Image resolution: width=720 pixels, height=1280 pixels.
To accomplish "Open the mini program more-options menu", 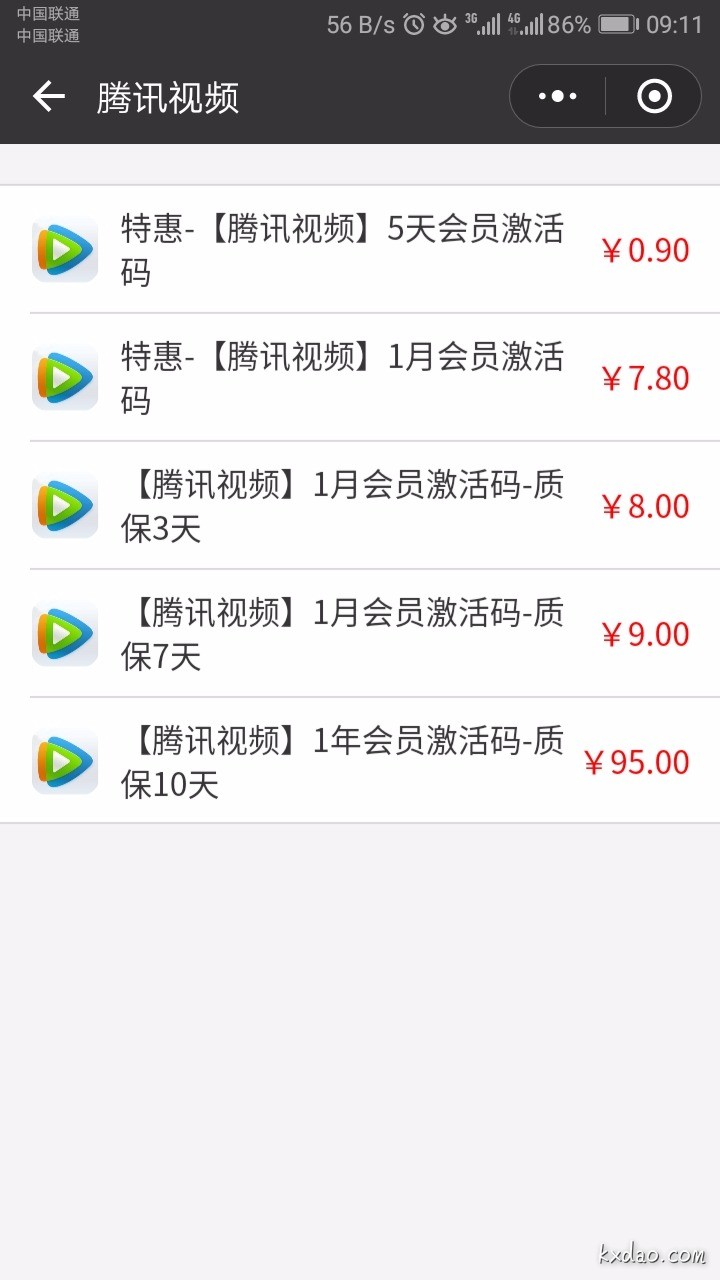I will coord(558,97).
